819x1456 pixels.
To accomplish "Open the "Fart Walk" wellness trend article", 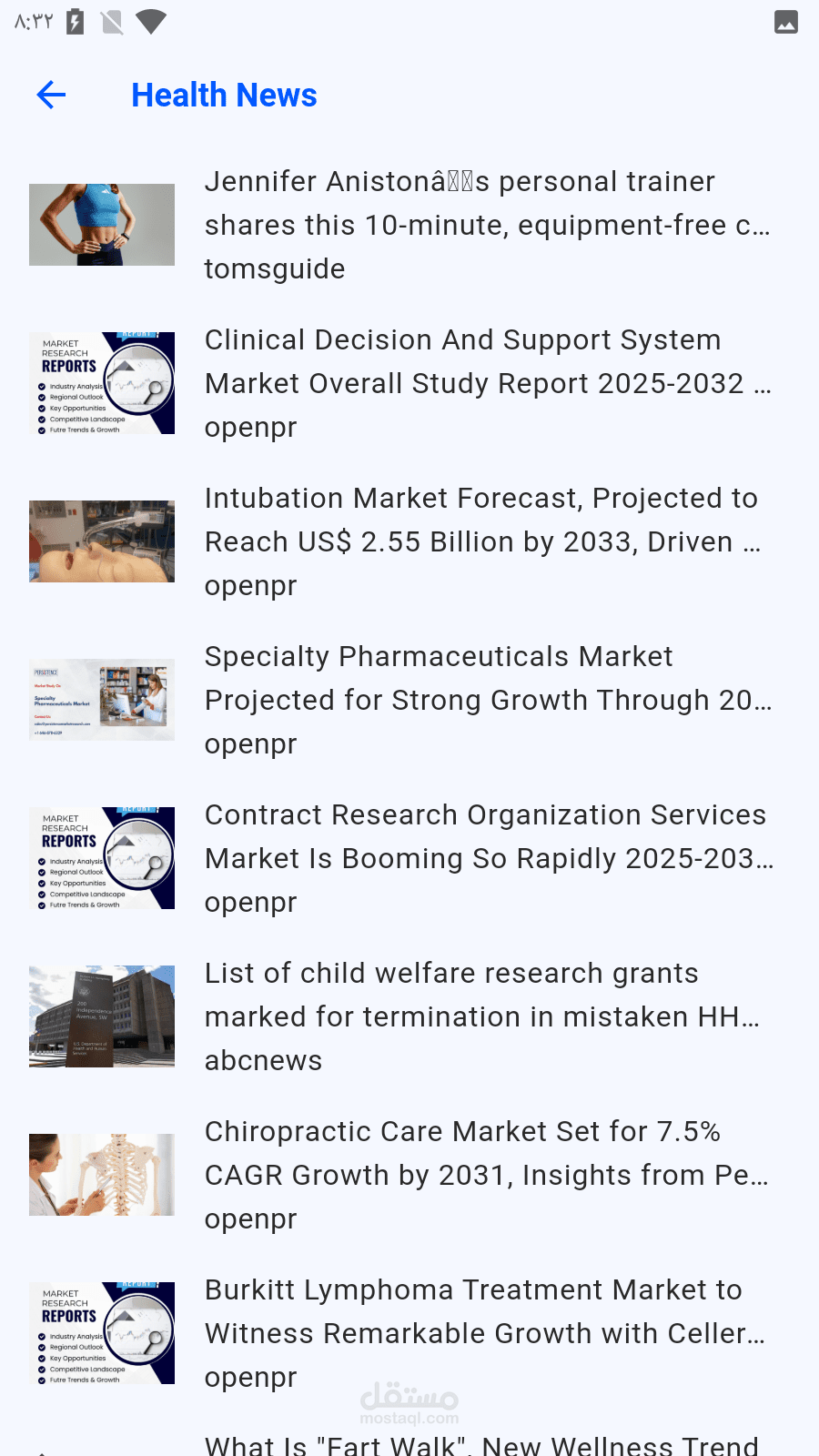I will point(482,1442).
